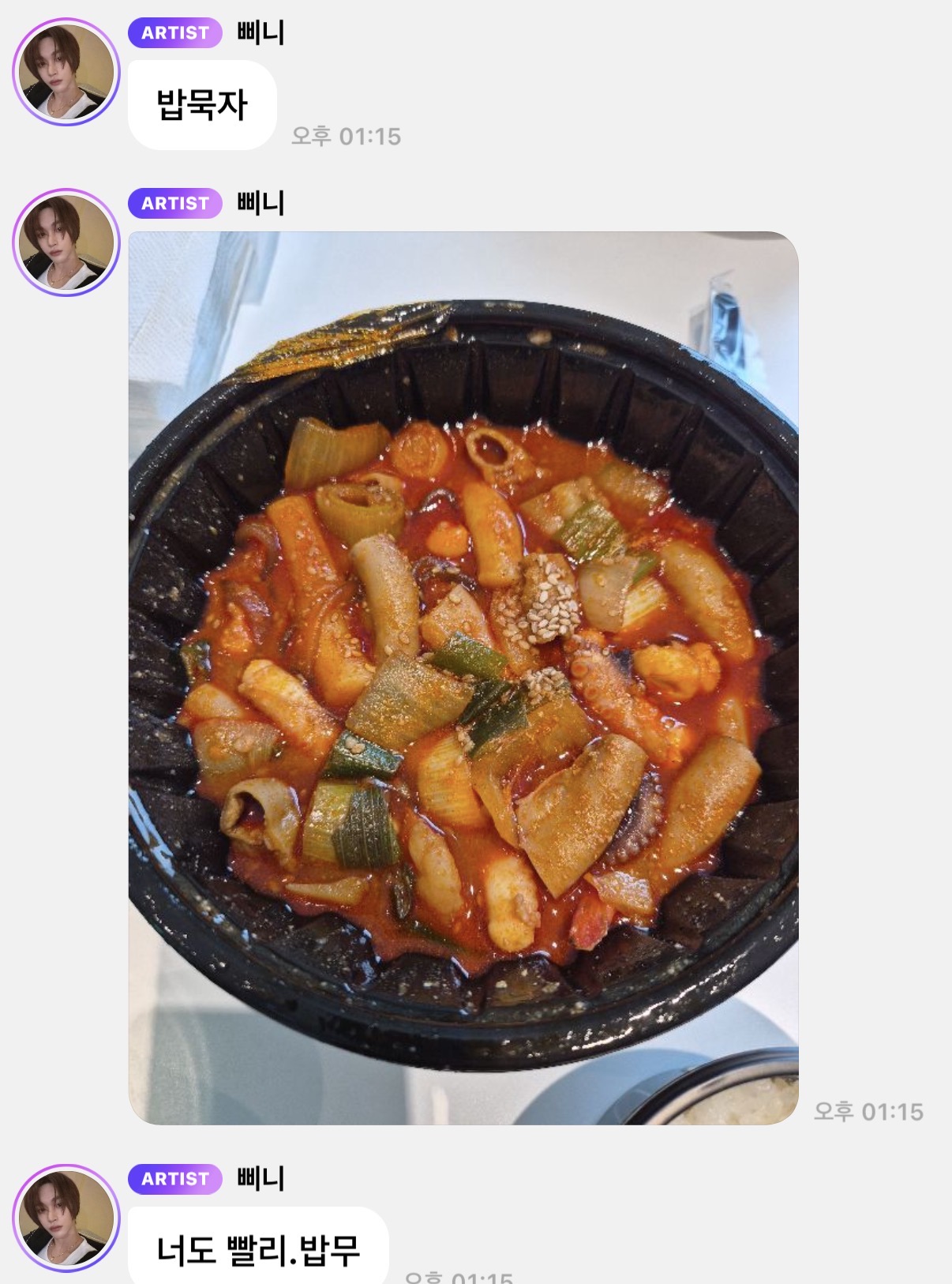Viewport: 952px width, 1284px height.
Task: Click the ARTIST badge above "밥묵자"
Action: pos(174,33)
